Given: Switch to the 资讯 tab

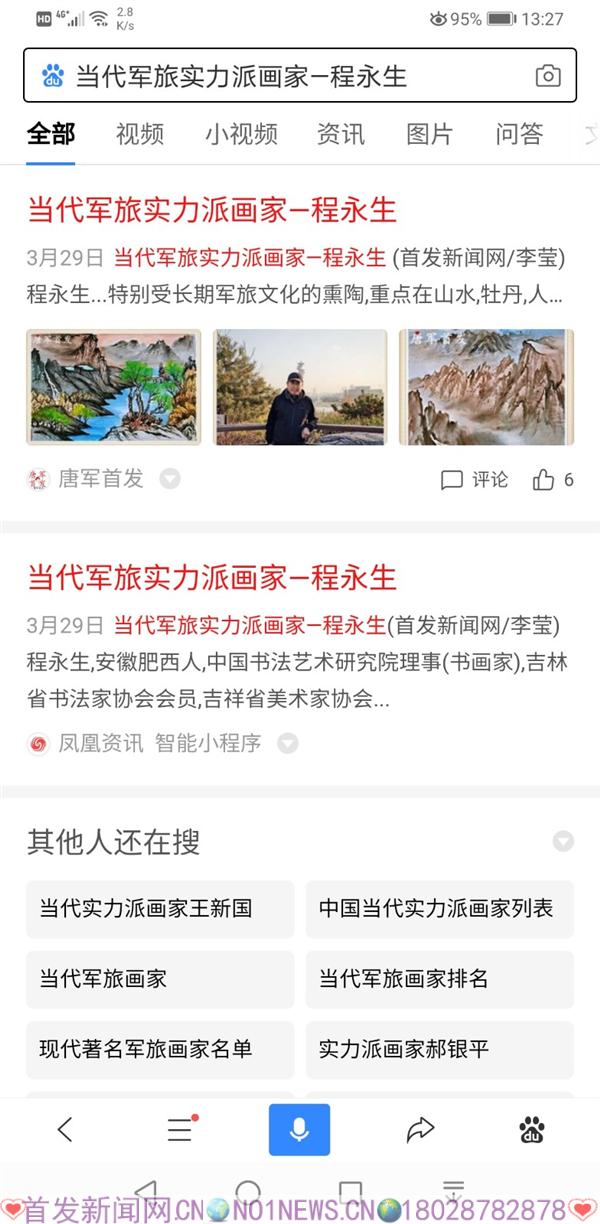Looking at the screenshot, I should tap(340, 134).
